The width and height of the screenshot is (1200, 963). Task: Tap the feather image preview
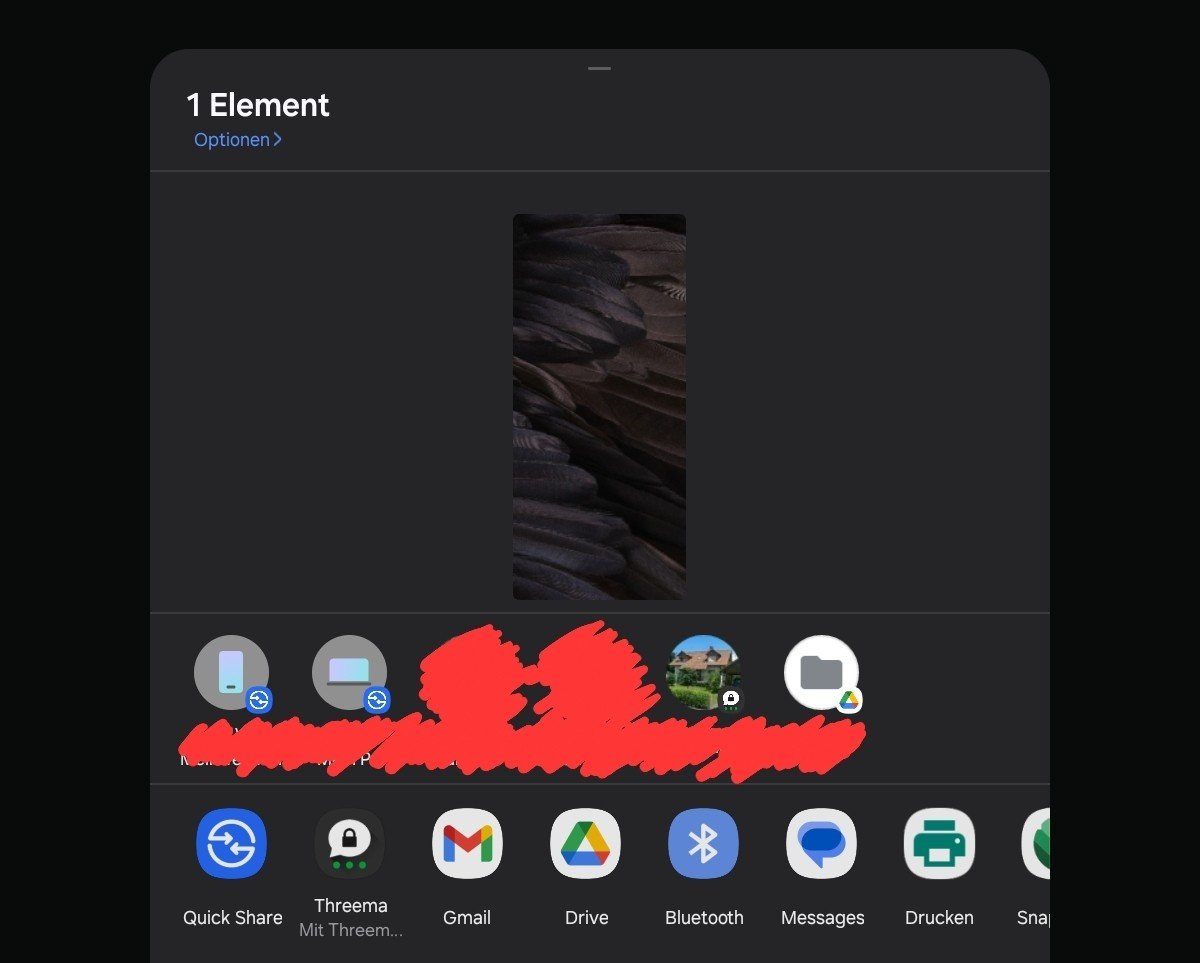tap(599, 406)
